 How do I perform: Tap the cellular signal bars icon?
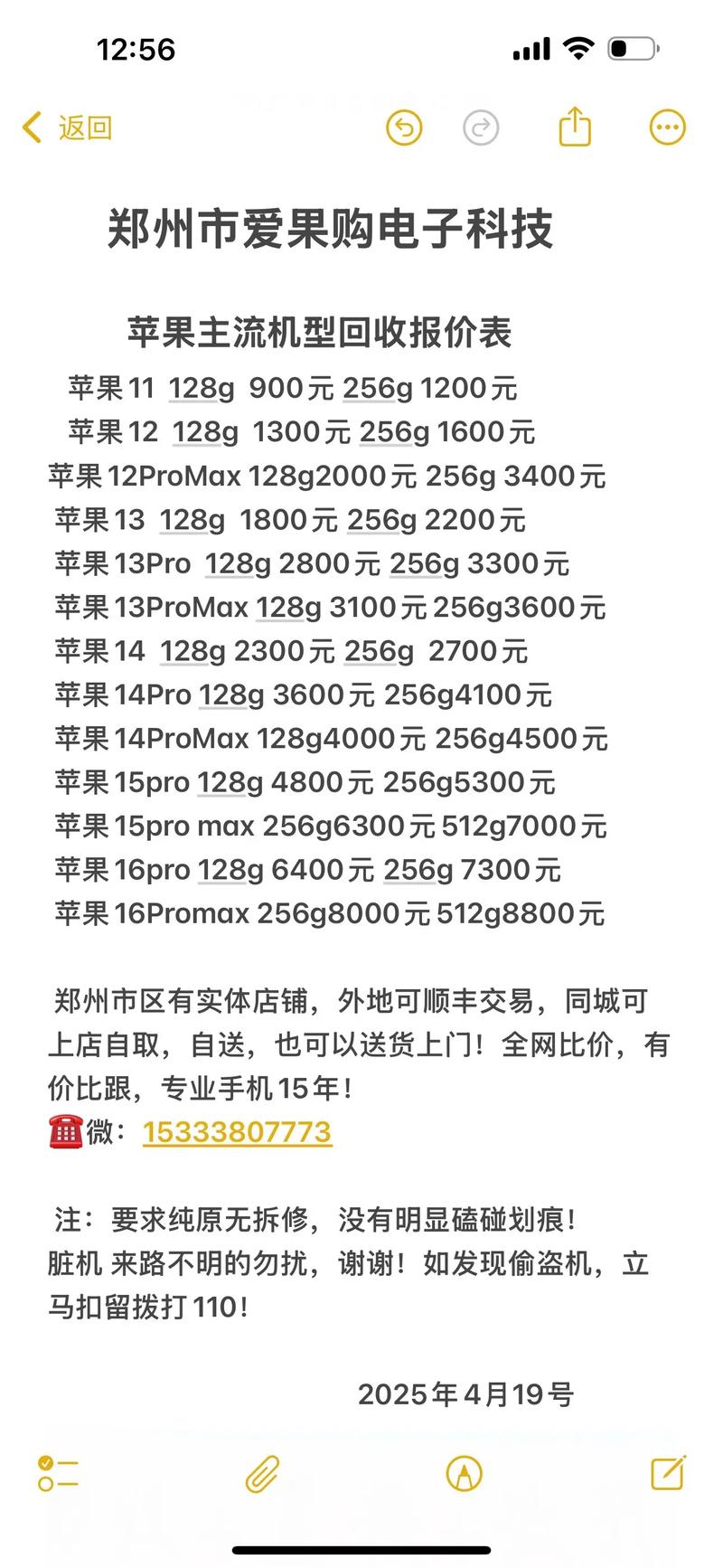pyautogui.click(x=531, y=48)
